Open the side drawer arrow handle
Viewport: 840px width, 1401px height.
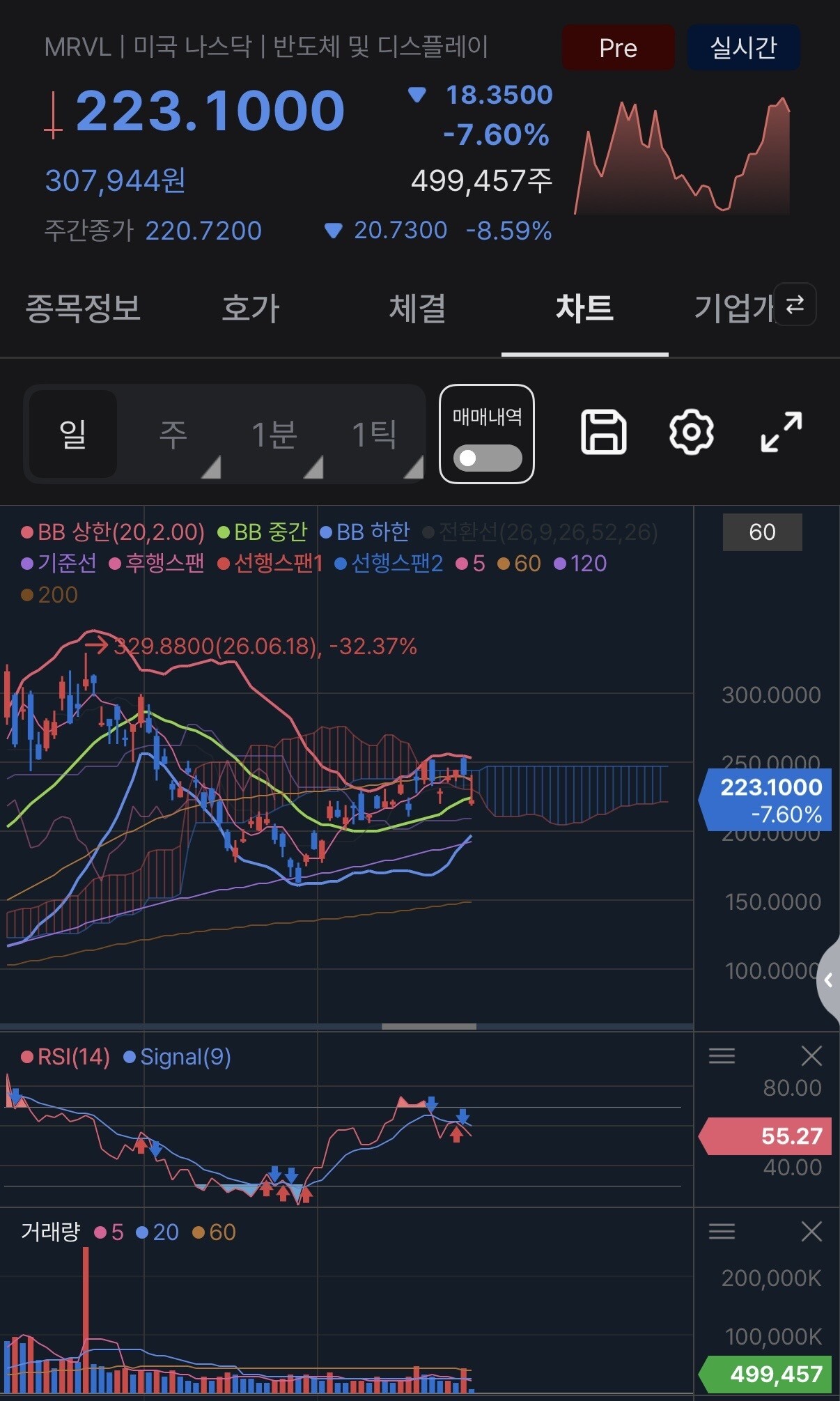[828, 980]
